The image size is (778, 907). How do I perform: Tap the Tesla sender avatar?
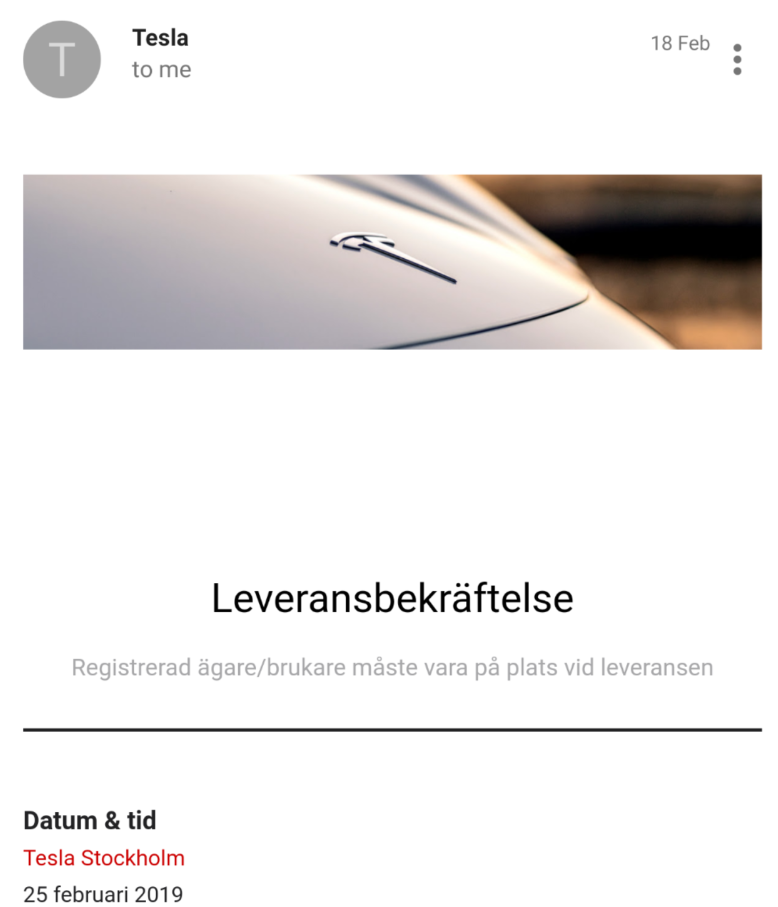coord(62,59)
